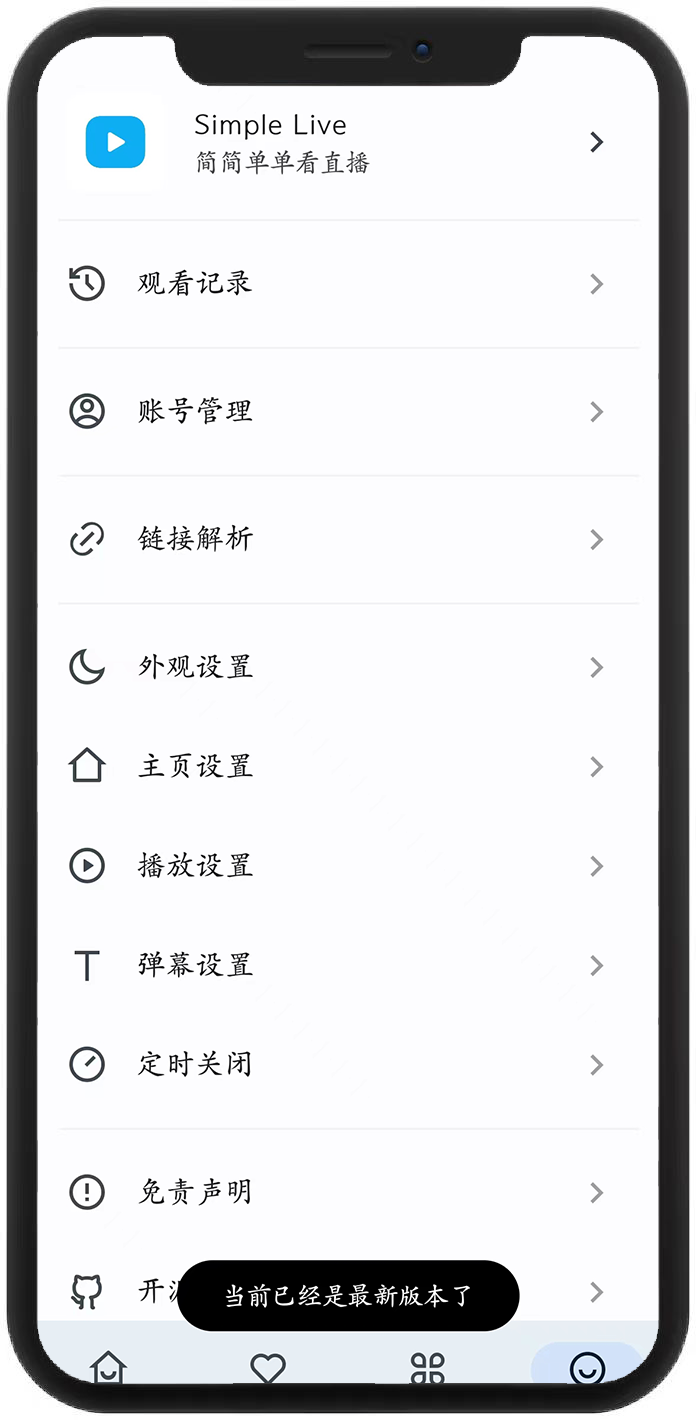This screenshot has height=1420, width=696.
Task: Open 播放设置 playback settings
Action: (347, 866)
